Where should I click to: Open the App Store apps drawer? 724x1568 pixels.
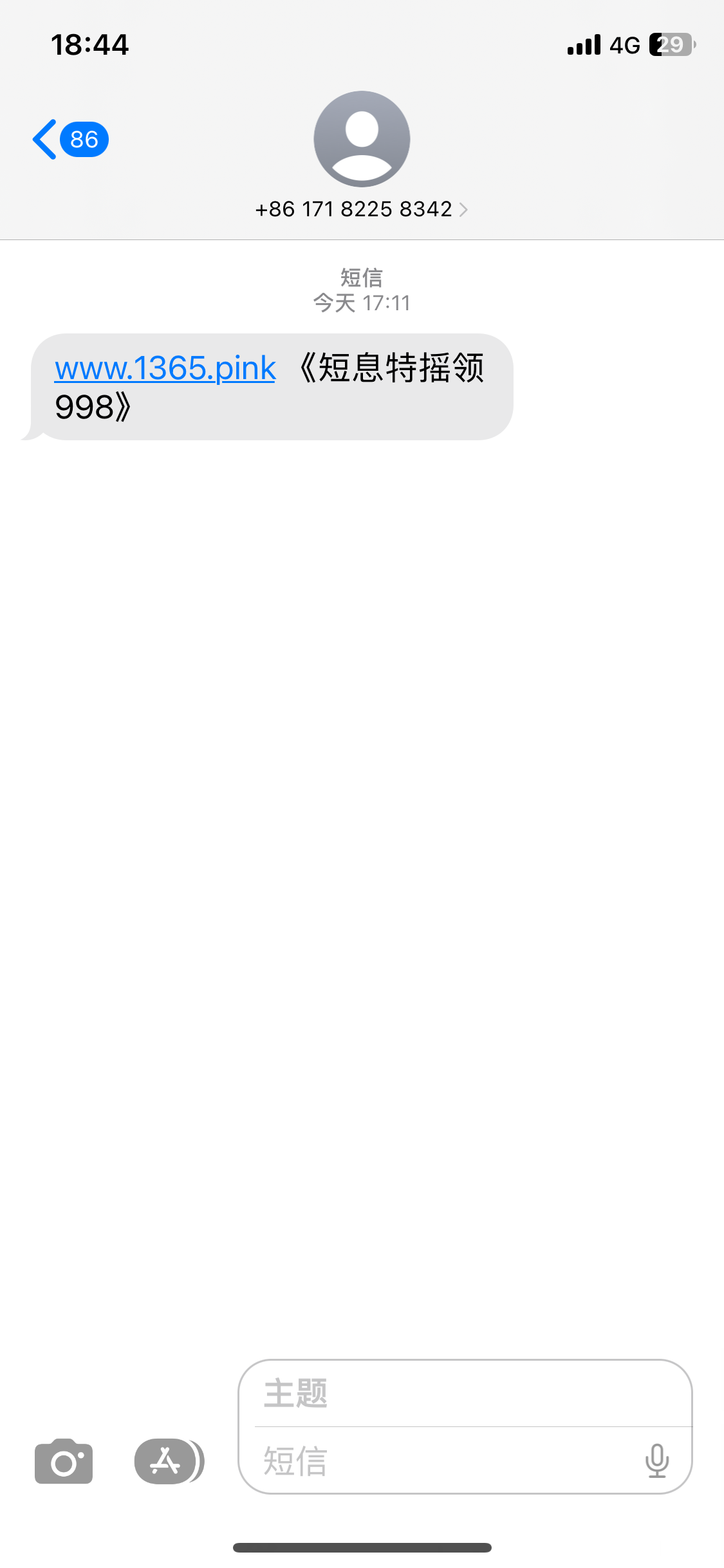coord(169,1461)
